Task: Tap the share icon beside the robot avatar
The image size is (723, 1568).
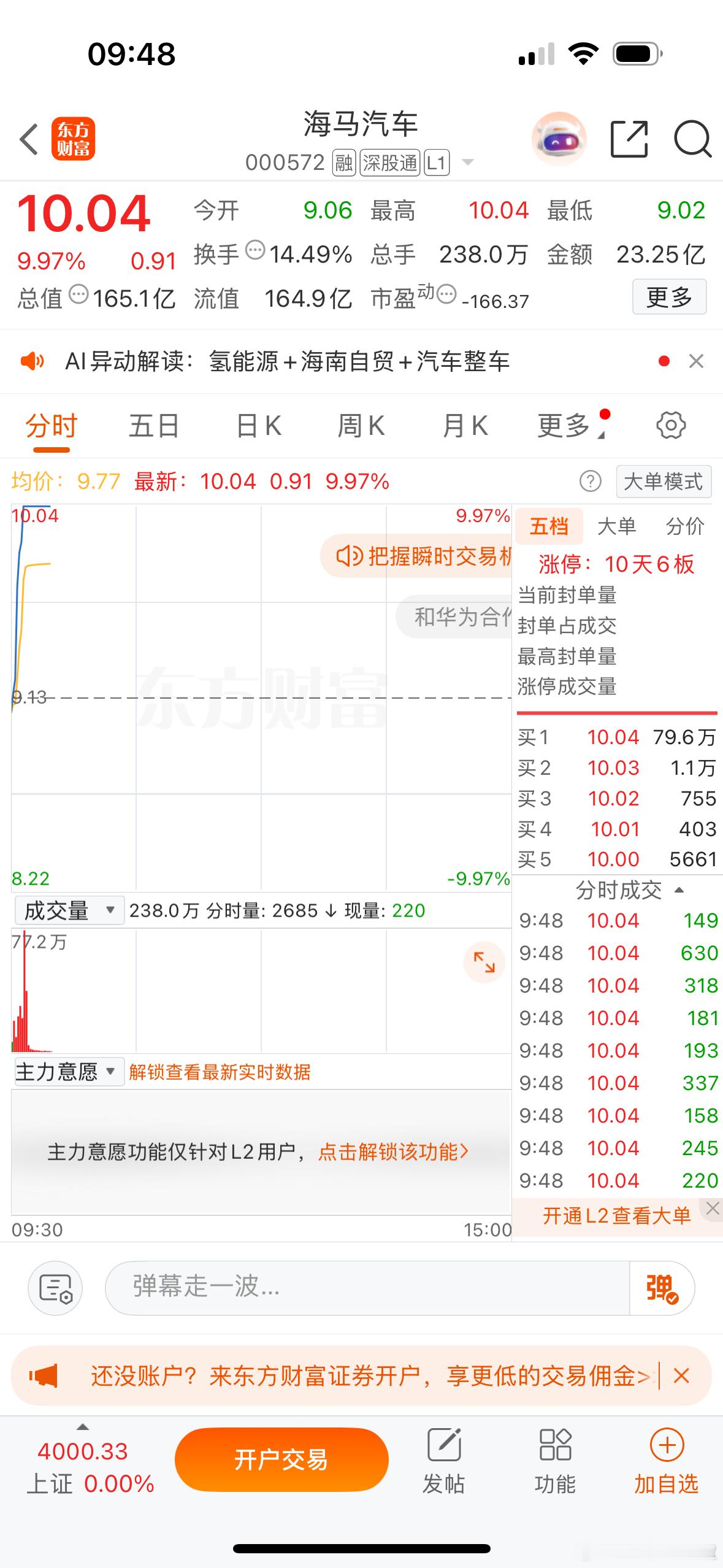Action: coord(629,140)
